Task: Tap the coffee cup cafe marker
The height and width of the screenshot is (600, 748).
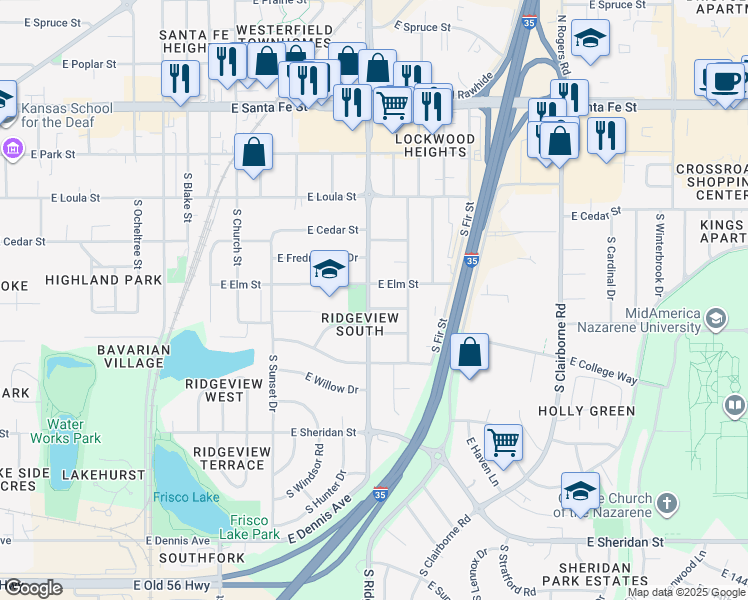Action: point(724,81)
